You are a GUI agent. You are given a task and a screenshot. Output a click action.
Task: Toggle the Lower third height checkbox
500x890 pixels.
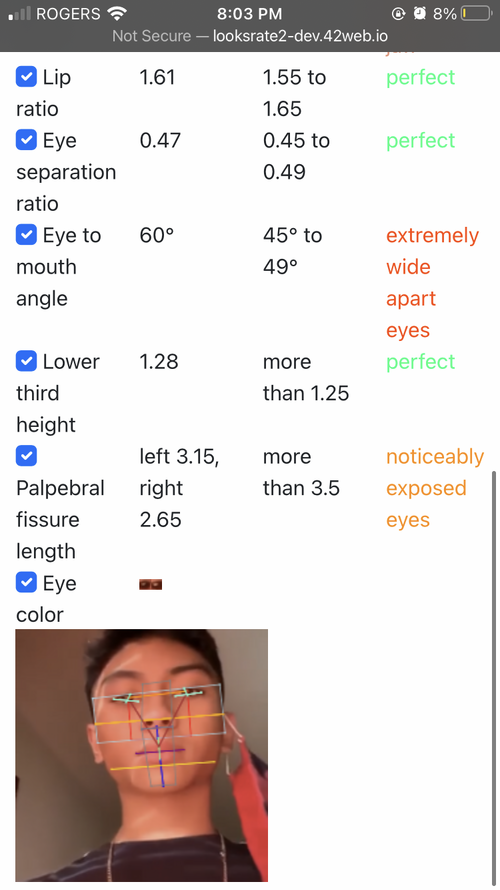[26, 361]
